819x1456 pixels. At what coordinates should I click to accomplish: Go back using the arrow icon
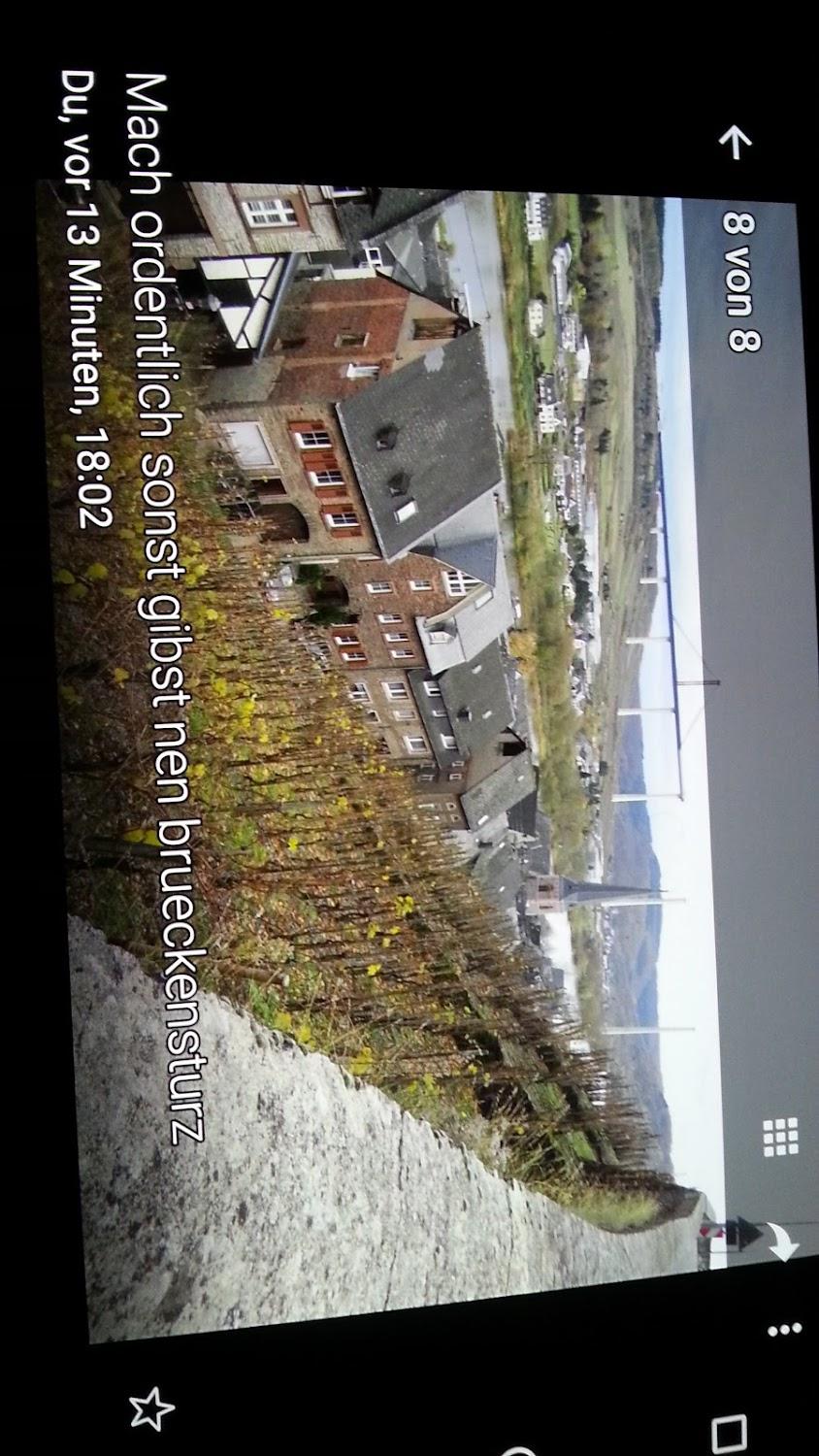[736, 142]
